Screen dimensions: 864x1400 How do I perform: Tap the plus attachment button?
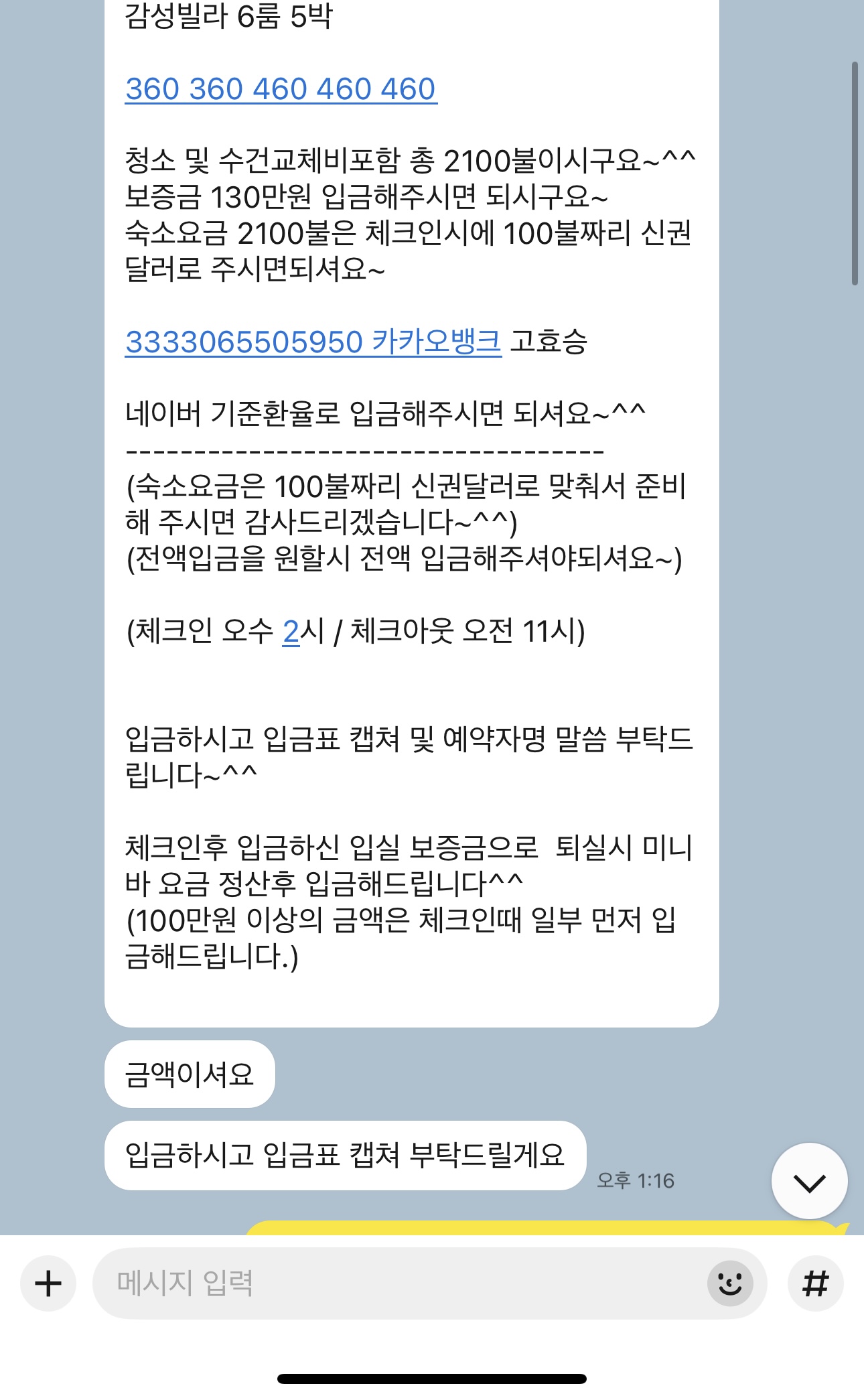tap(48, 1283)
